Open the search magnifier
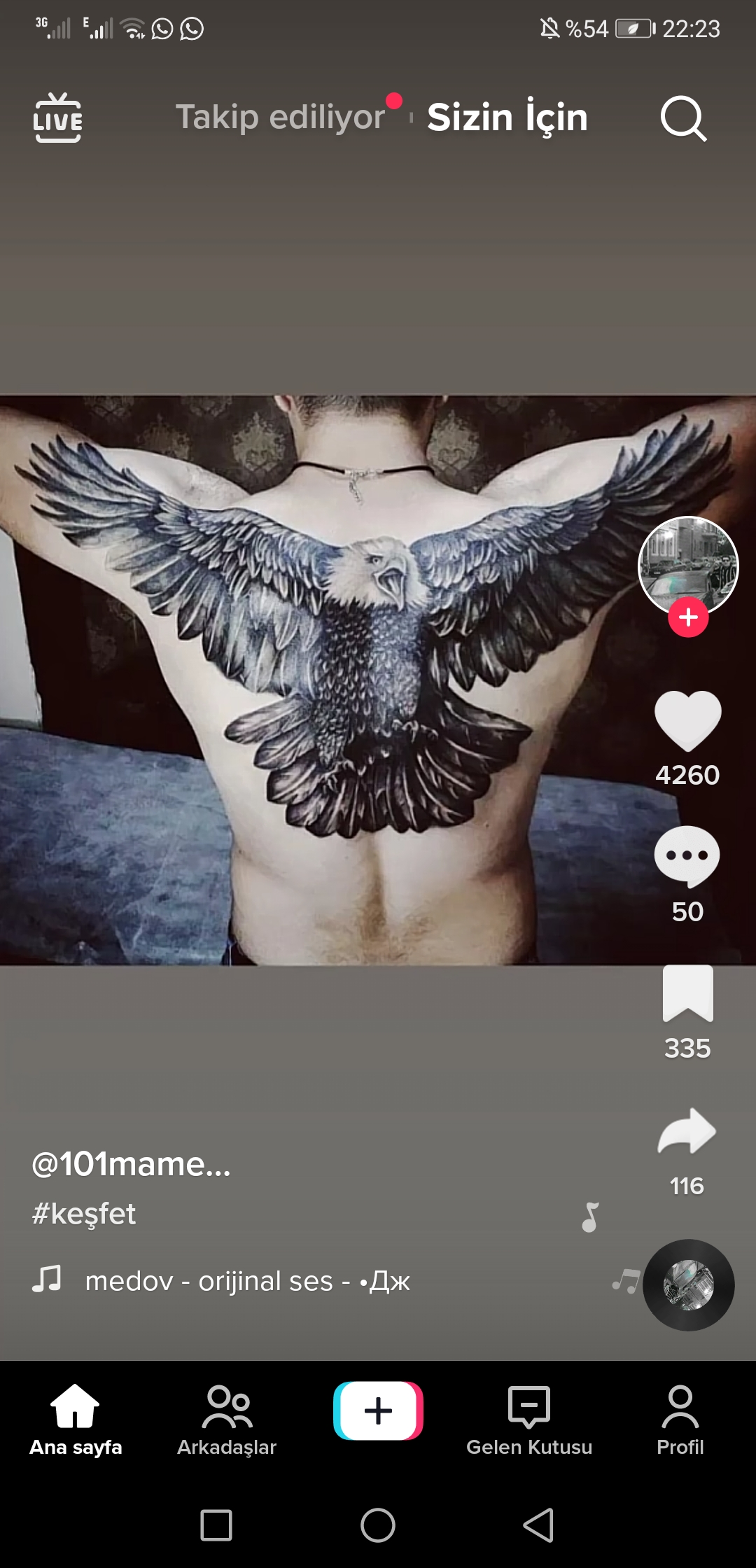The width and height of the screenshot is (756, 1568). (682, 118)
